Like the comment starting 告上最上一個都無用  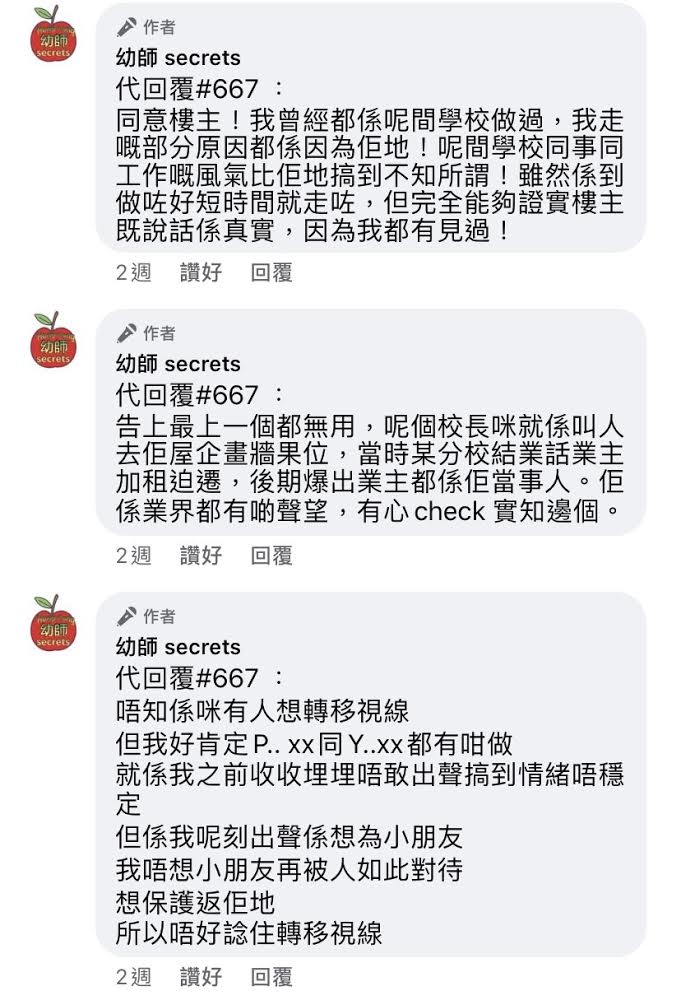coord(200,555)
